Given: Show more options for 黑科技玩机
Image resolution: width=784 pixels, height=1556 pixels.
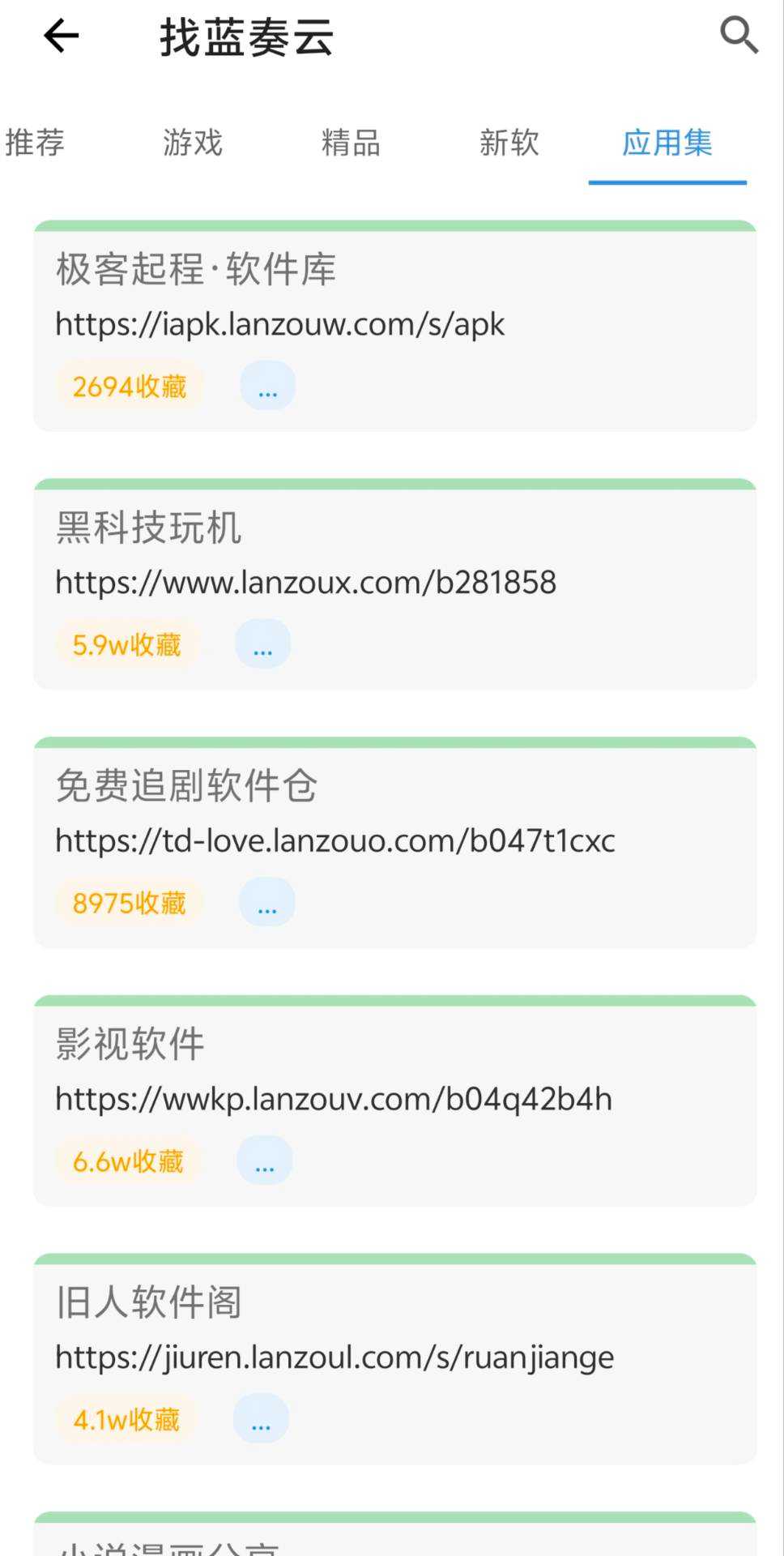Looking at the screenshot, I should (x=262, y=644).
